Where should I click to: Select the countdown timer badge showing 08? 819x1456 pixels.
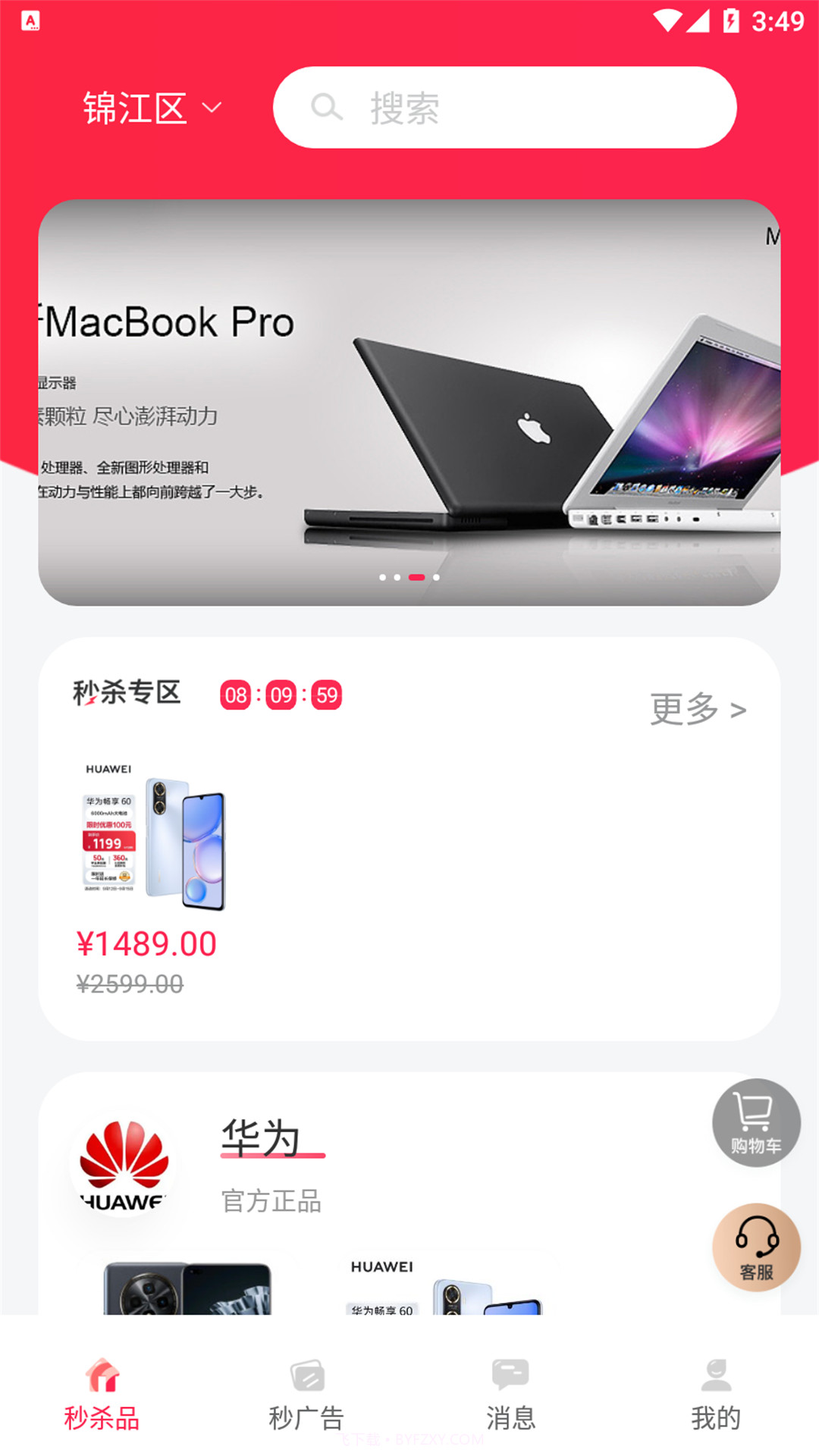click(234, 693)
